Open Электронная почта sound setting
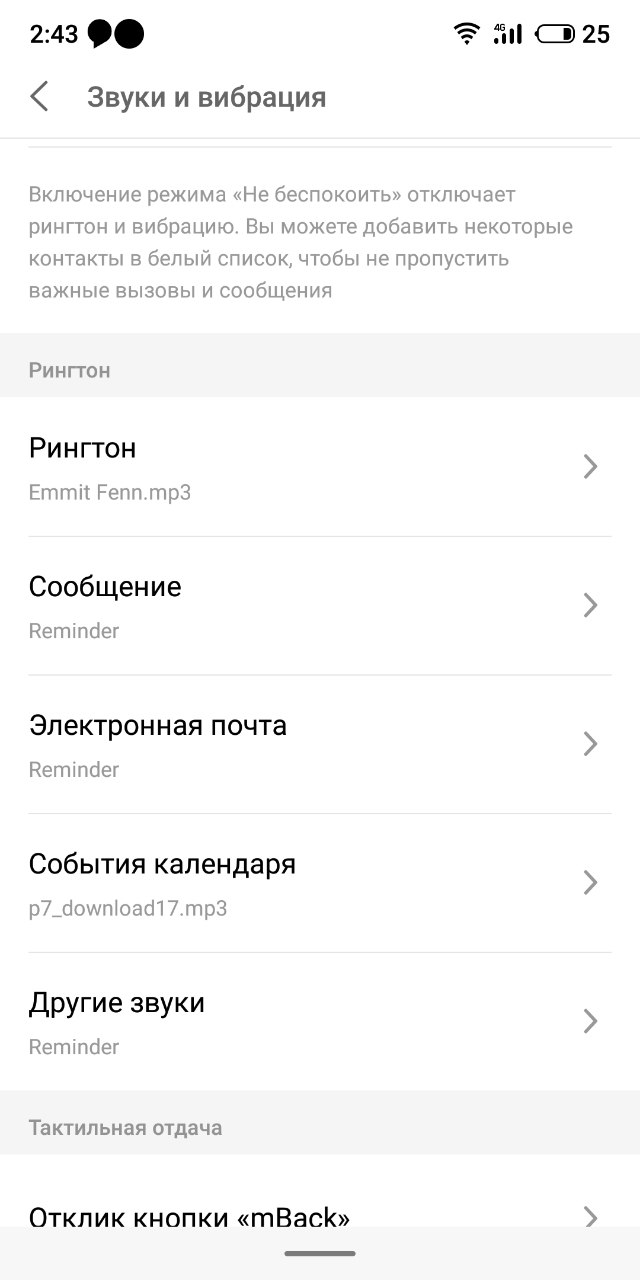 coord(320,744)
